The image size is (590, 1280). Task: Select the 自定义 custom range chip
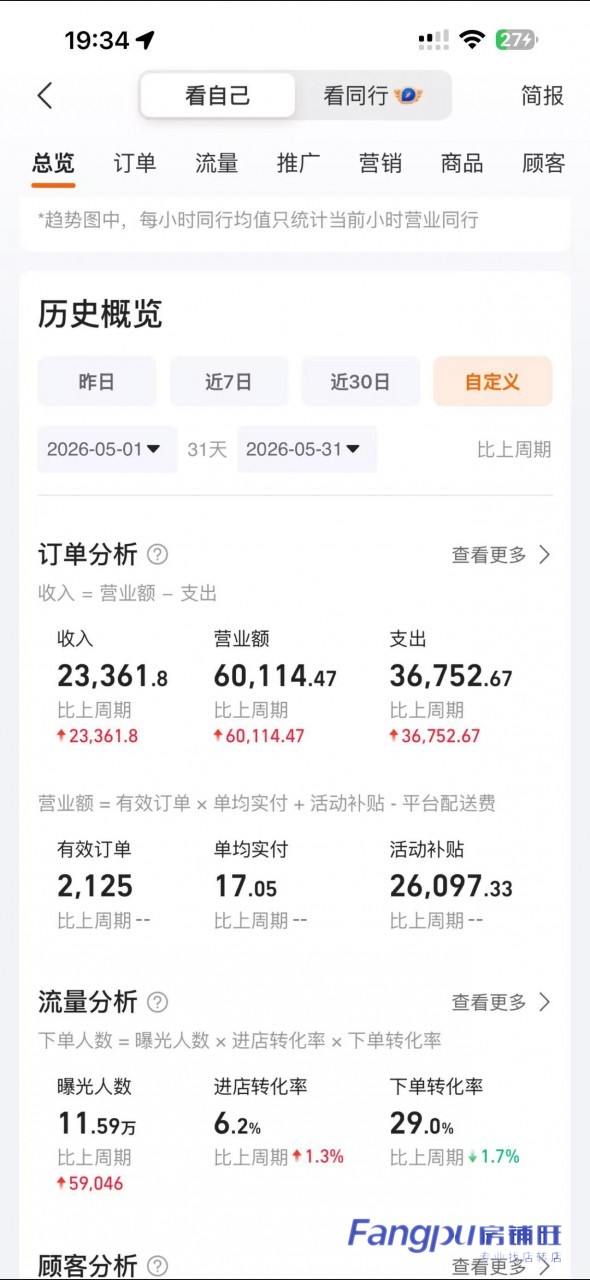(493, 381)
